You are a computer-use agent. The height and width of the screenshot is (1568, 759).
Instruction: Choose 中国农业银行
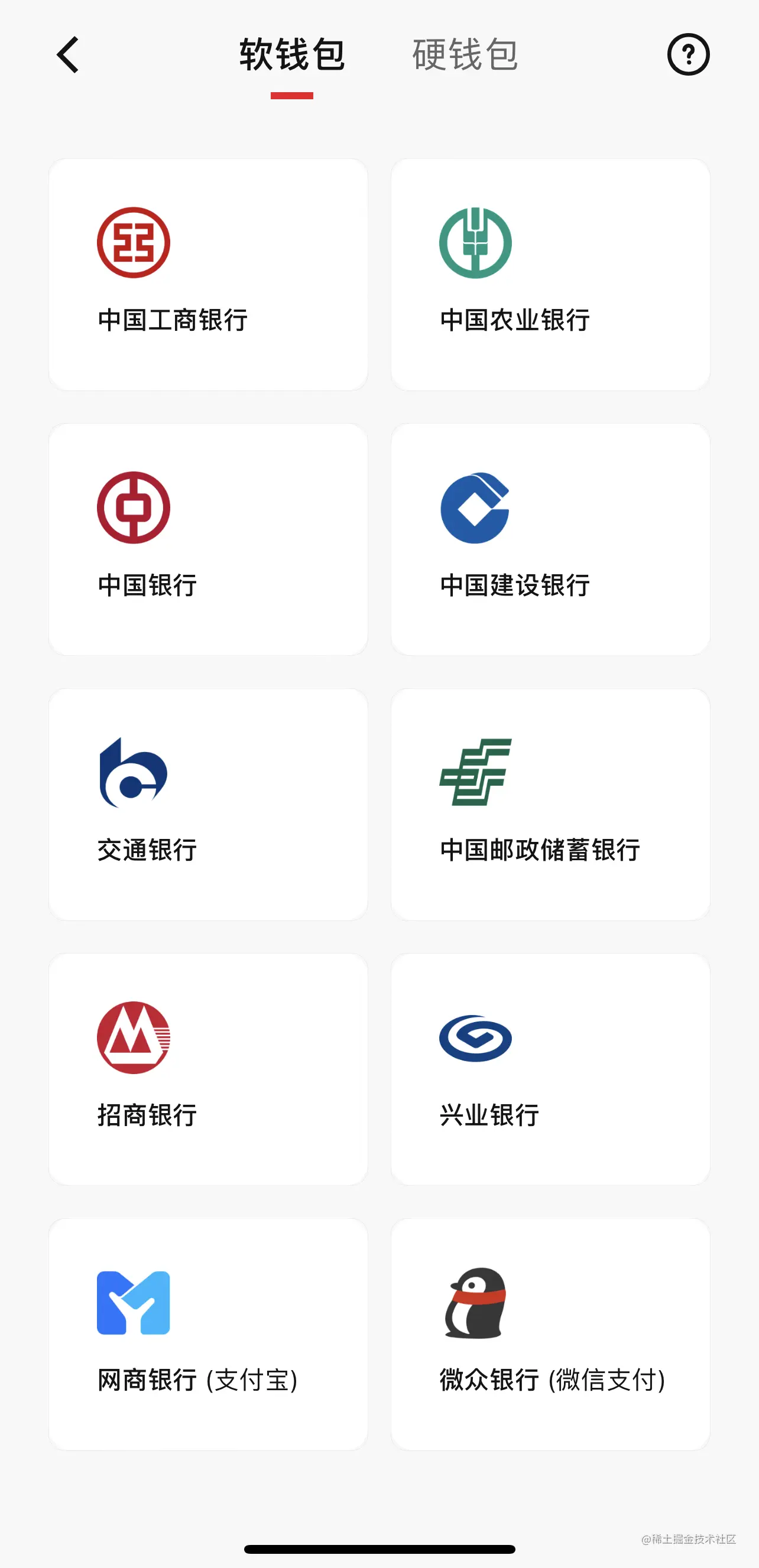coord(550,275)
